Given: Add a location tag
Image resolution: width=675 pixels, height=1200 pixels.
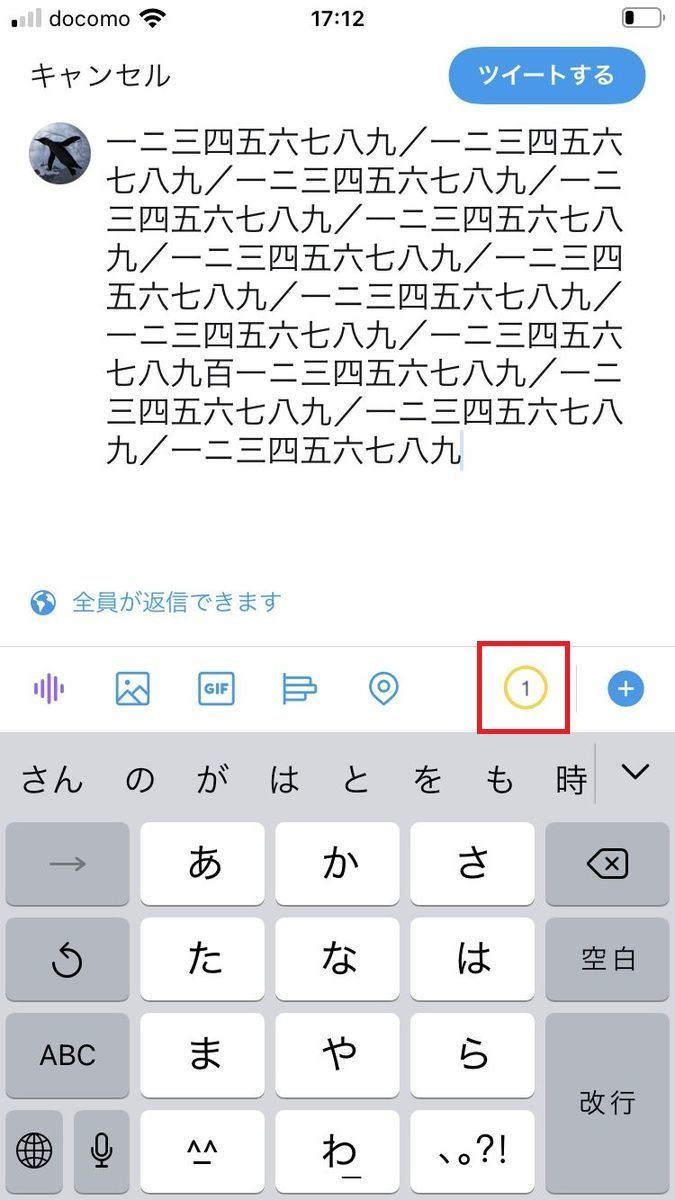Looking at the screenshot, I should tap(384, 688).
